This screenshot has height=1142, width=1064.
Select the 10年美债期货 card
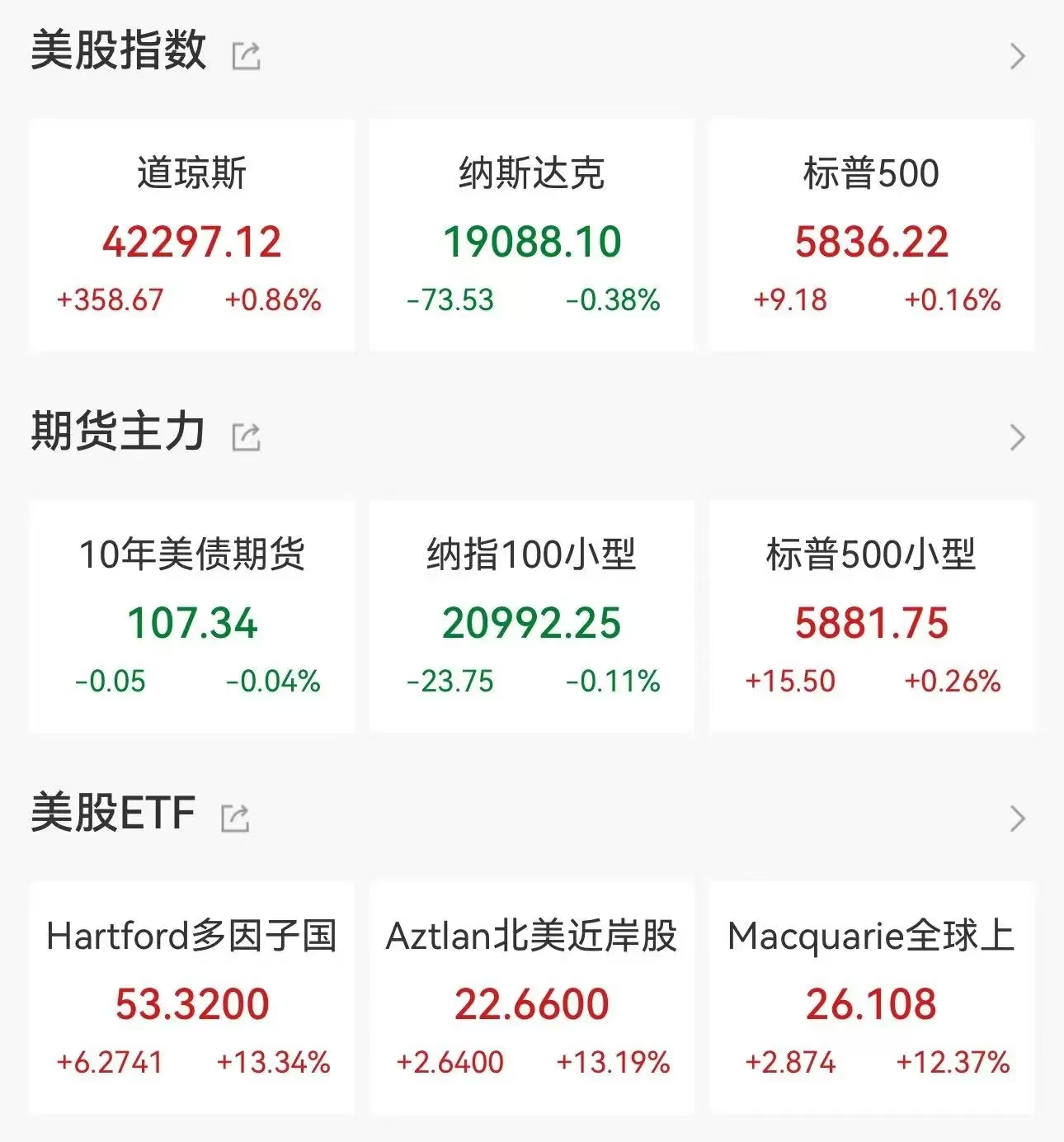(194, 615)
